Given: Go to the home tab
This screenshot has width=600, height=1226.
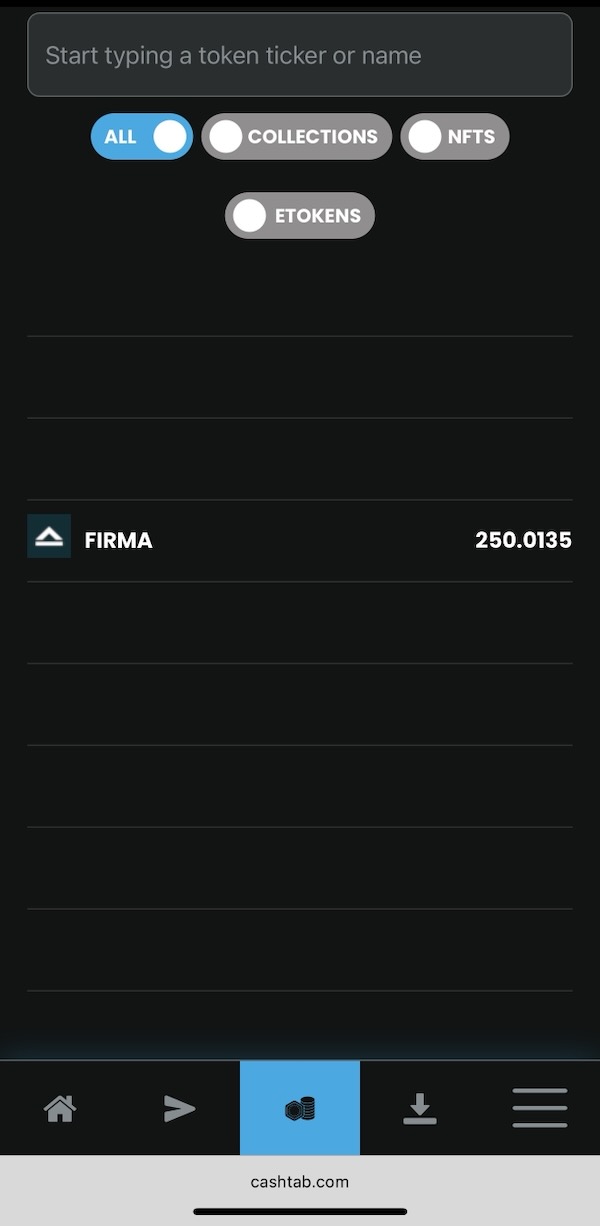Looking at the screenshot, I should click(x=60, y=1108).
